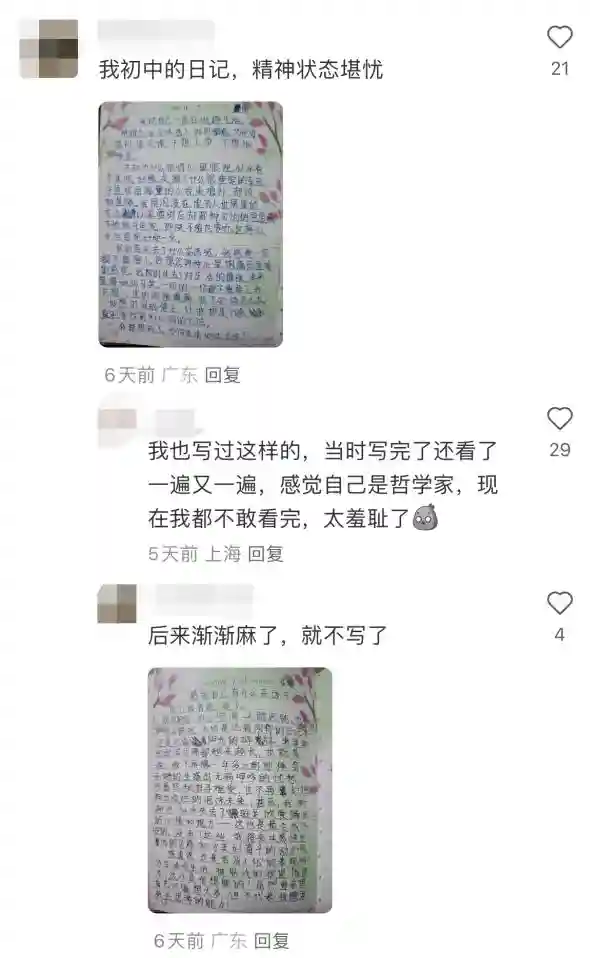The height and width of the screenshot is (958, 600).
Task: View diary photo under 后来渐渐麻了
Action: (239, 789)
